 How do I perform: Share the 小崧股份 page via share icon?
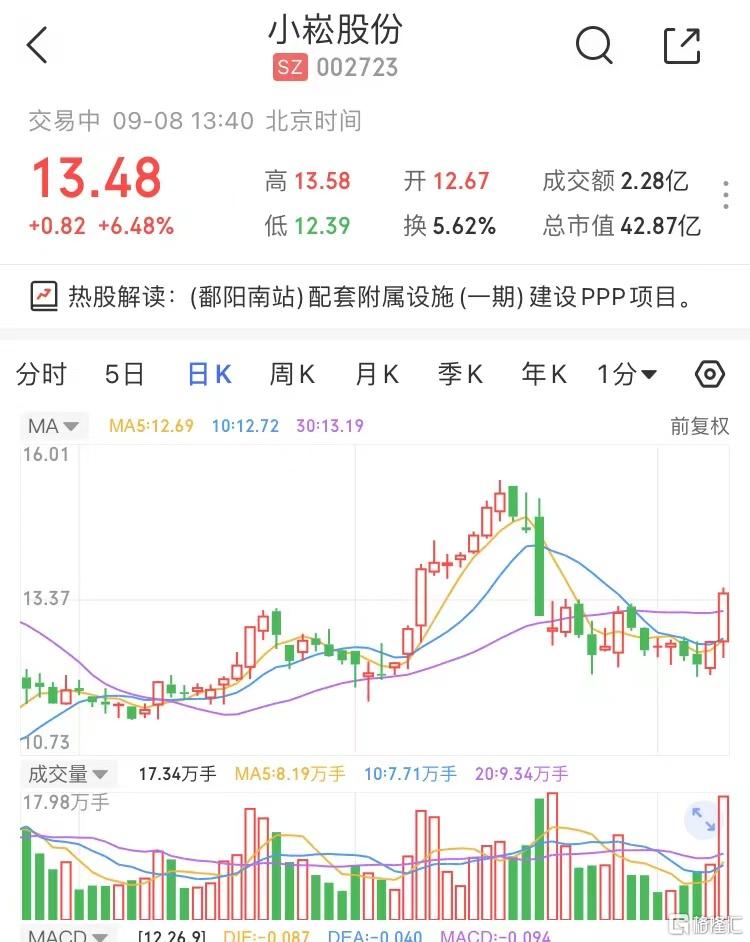682,45
